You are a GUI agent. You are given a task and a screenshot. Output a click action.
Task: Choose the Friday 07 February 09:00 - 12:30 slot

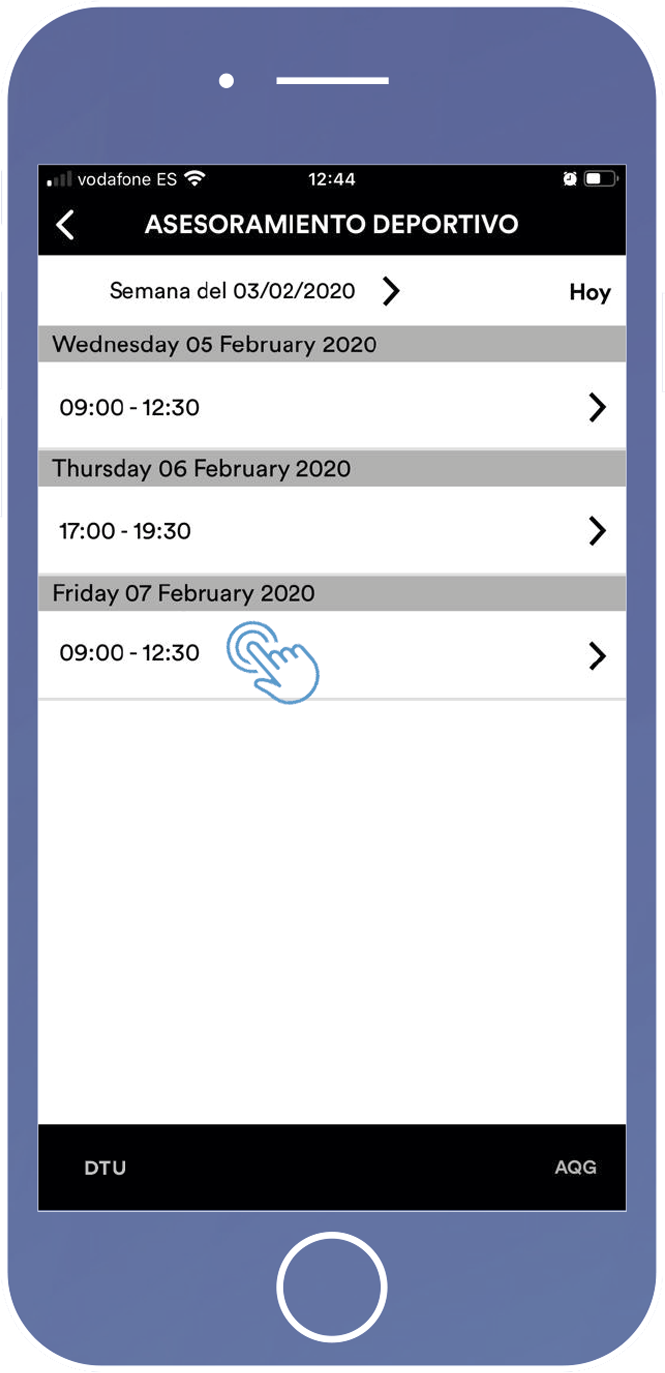click(332, 654)
